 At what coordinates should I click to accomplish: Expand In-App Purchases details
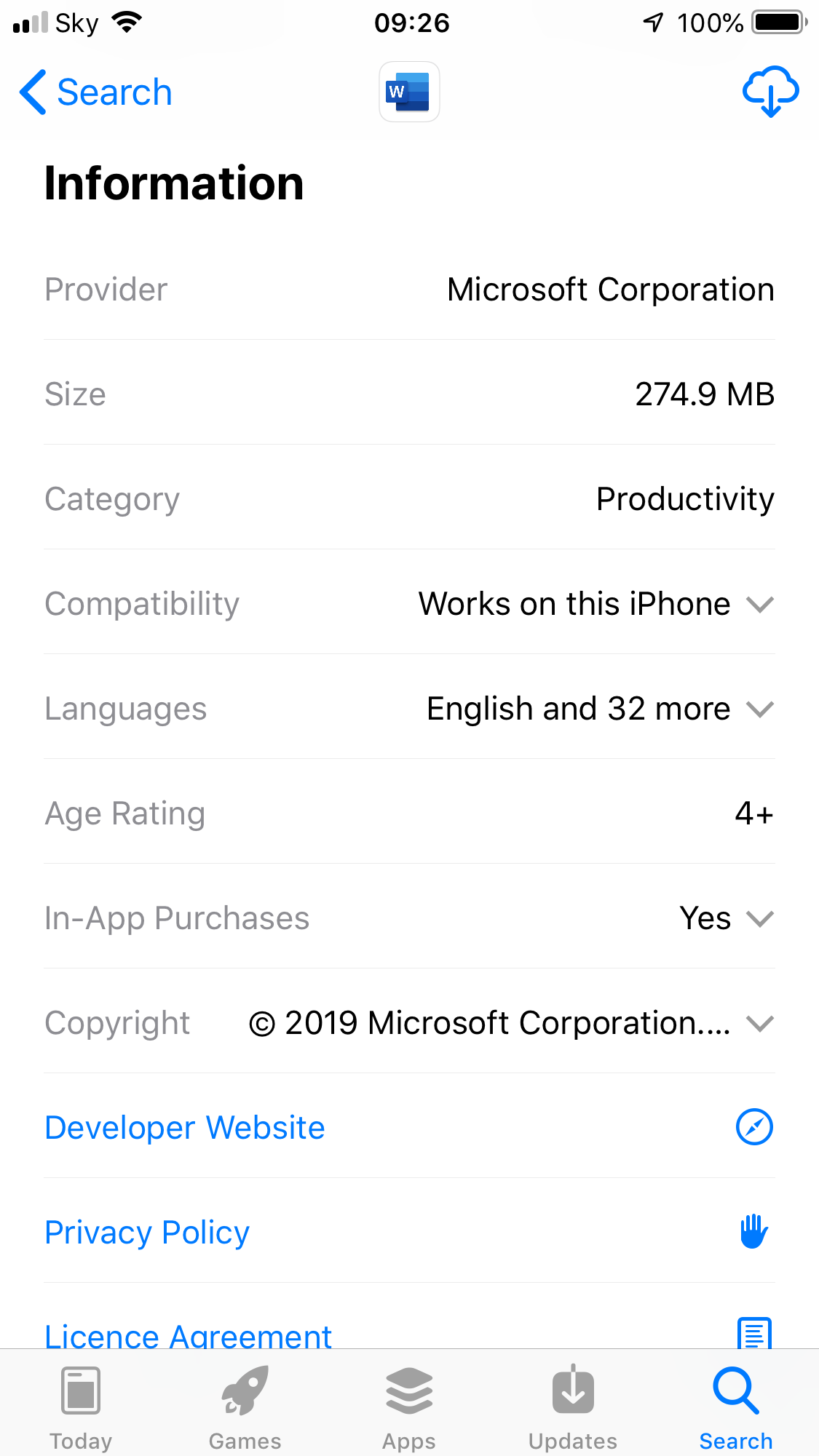coord(760,919)
